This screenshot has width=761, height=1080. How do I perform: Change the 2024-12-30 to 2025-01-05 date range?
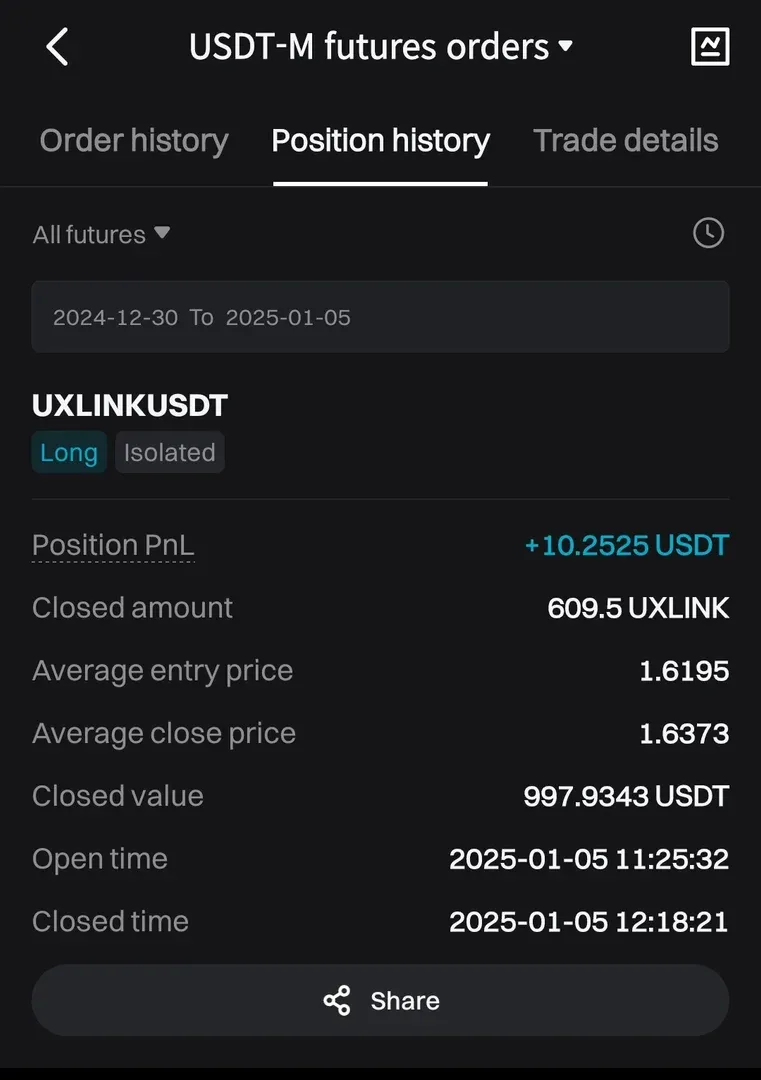click(x=380, y=317)
